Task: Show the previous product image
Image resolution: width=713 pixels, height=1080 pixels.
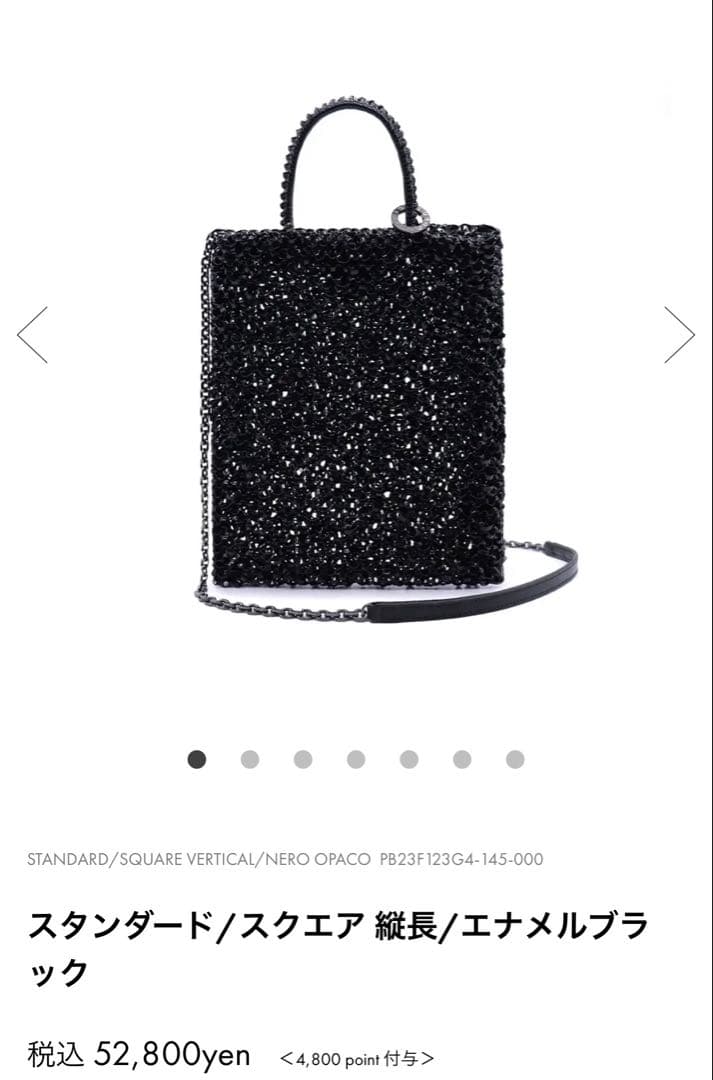Action: click(x=32, y=335)
